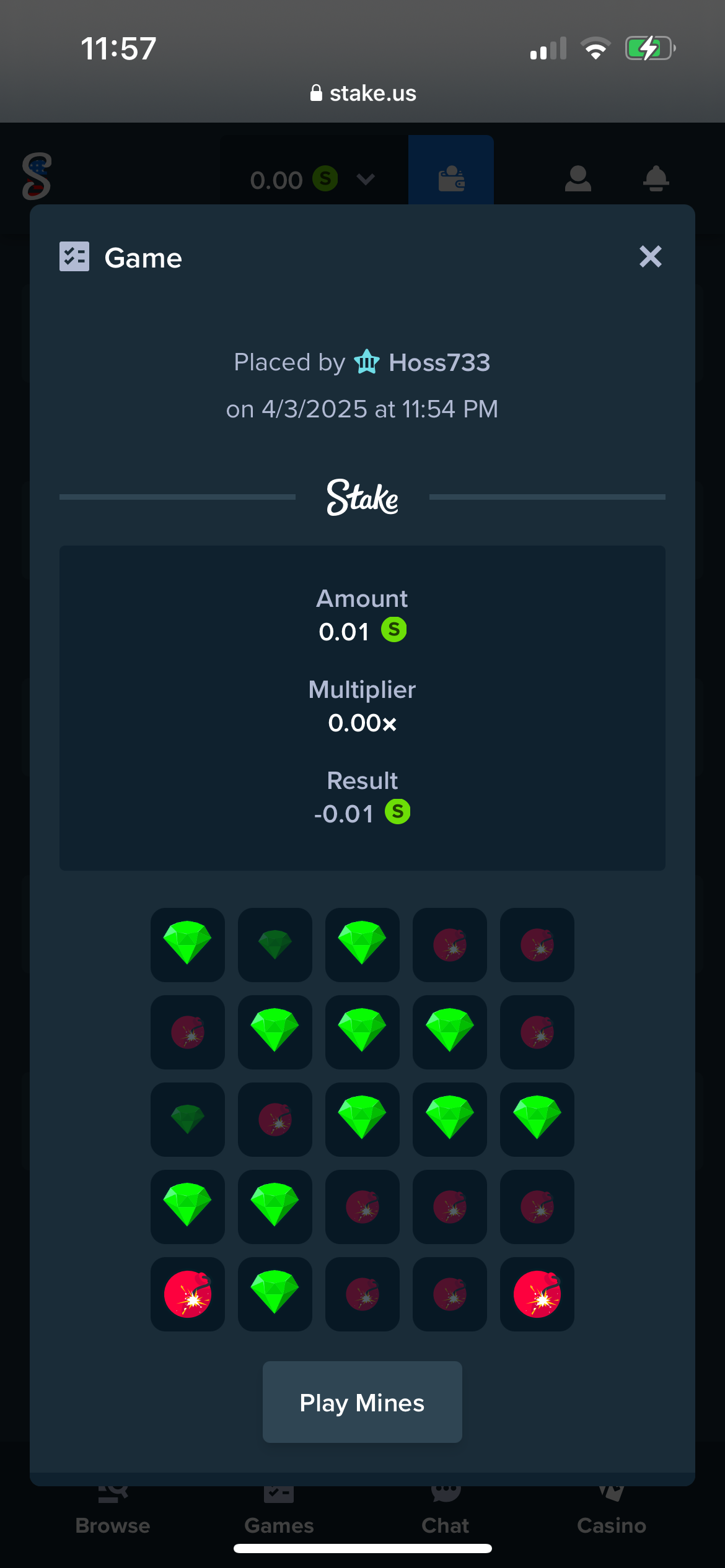The width and height of the screenshot is (725, 1568).
Task: Close the Game dialog
Action: click(650, 256)
